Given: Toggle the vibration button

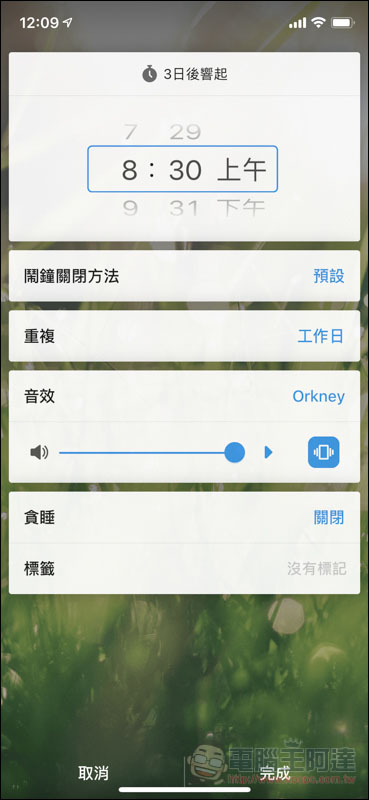Looking at the screenshot, I should (324, 452).
